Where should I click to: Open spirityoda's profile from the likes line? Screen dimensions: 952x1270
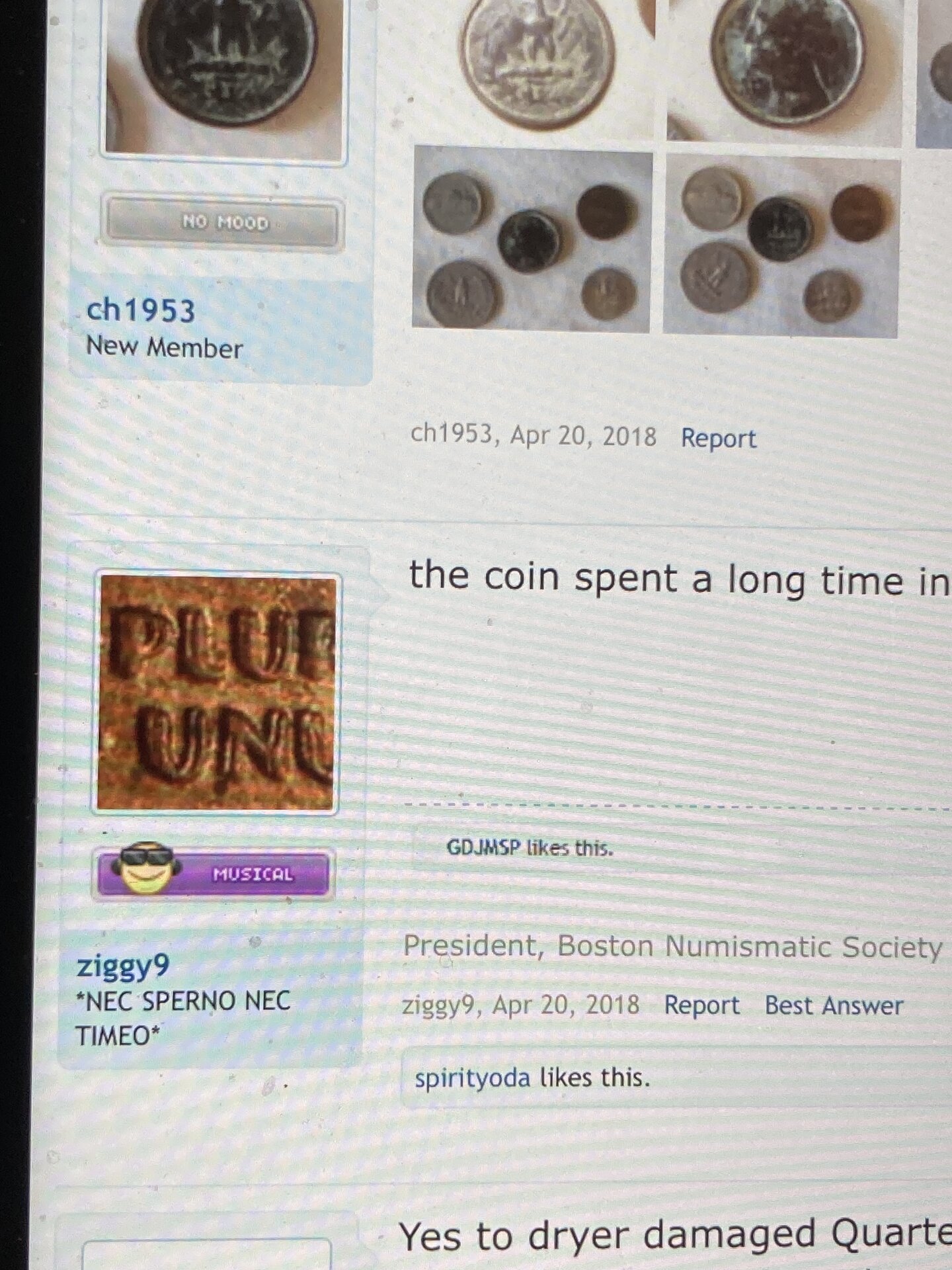click(472, 1079)
